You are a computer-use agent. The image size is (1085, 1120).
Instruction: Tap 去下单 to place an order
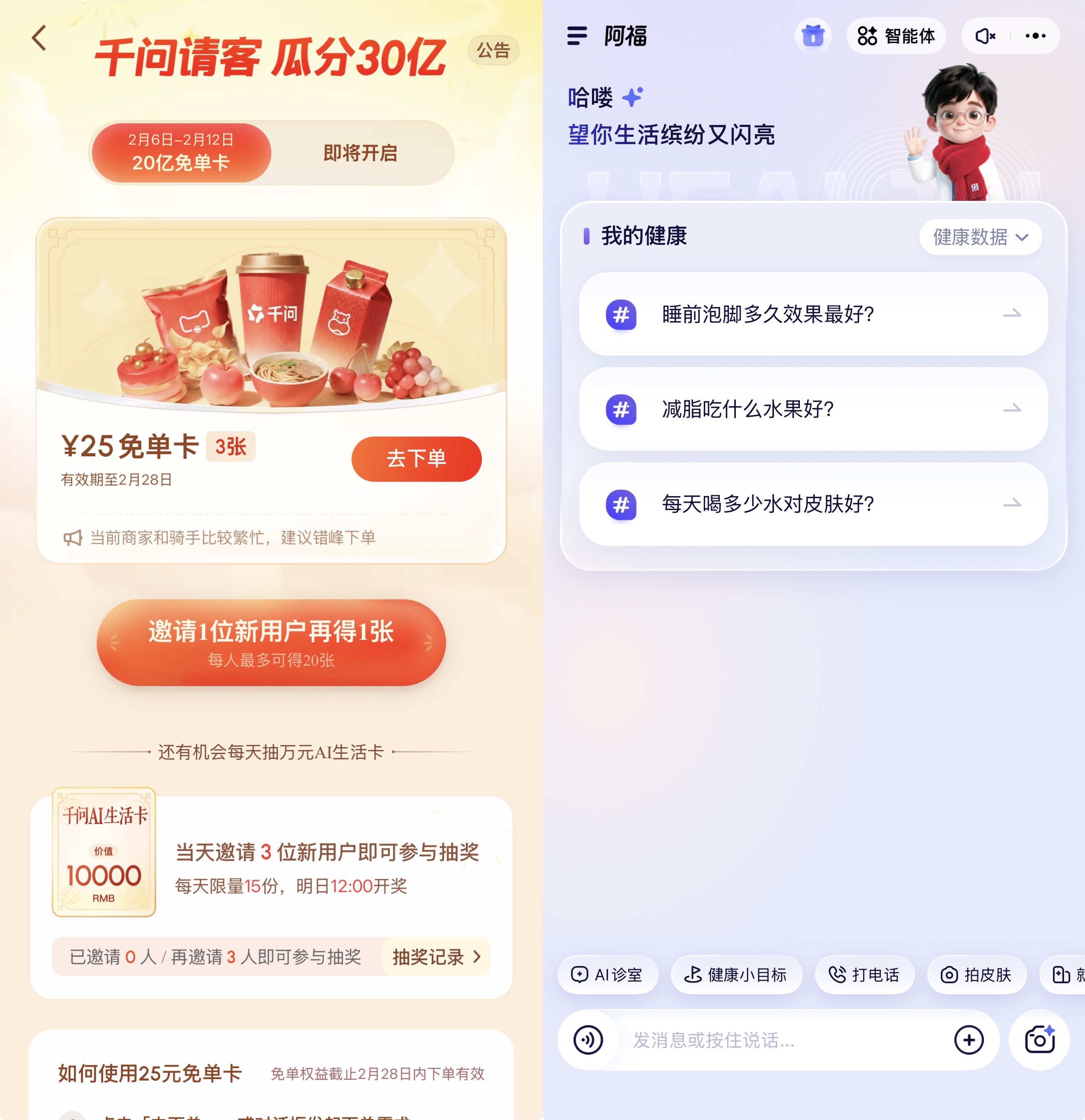[416, 459]
